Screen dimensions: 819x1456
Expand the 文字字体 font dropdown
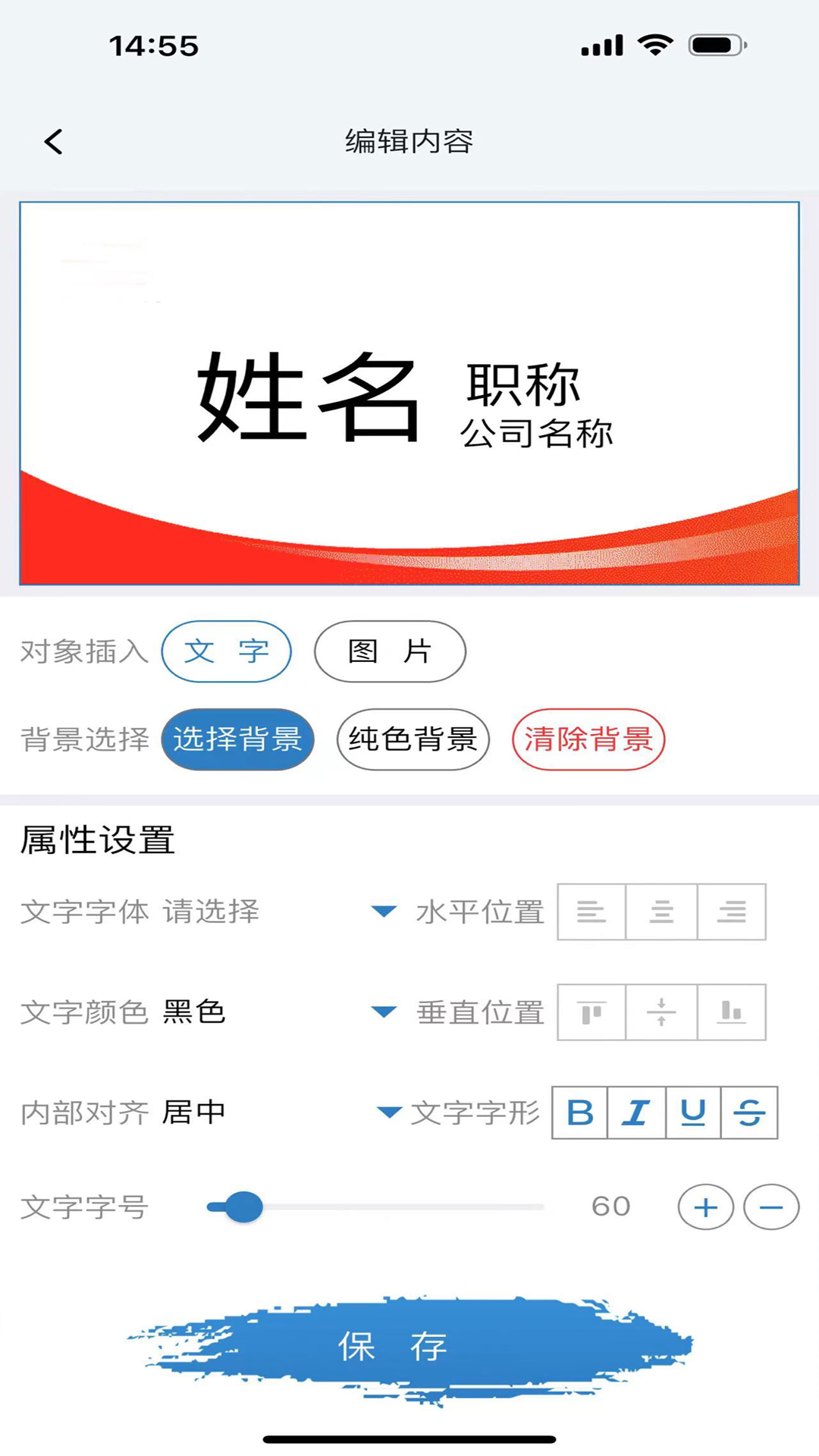click(x=384, y=912)
